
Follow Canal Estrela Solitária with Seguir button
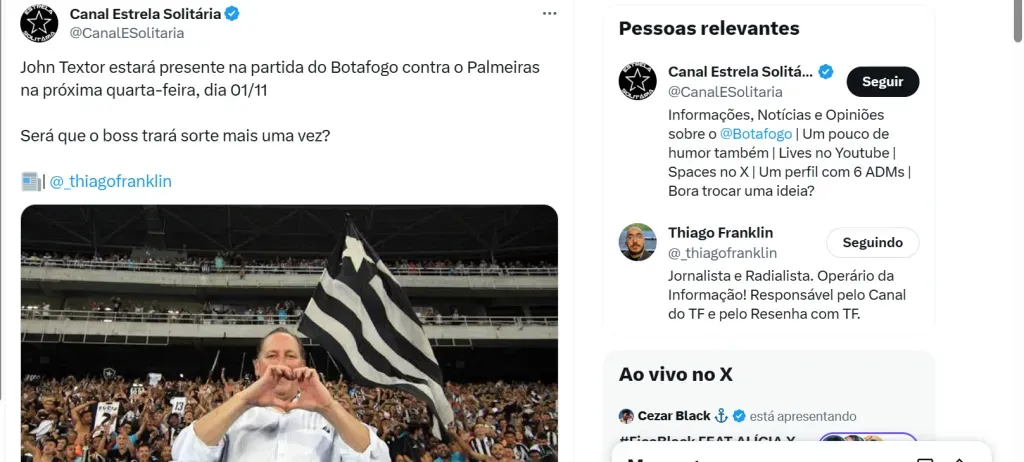click(882, 82)
